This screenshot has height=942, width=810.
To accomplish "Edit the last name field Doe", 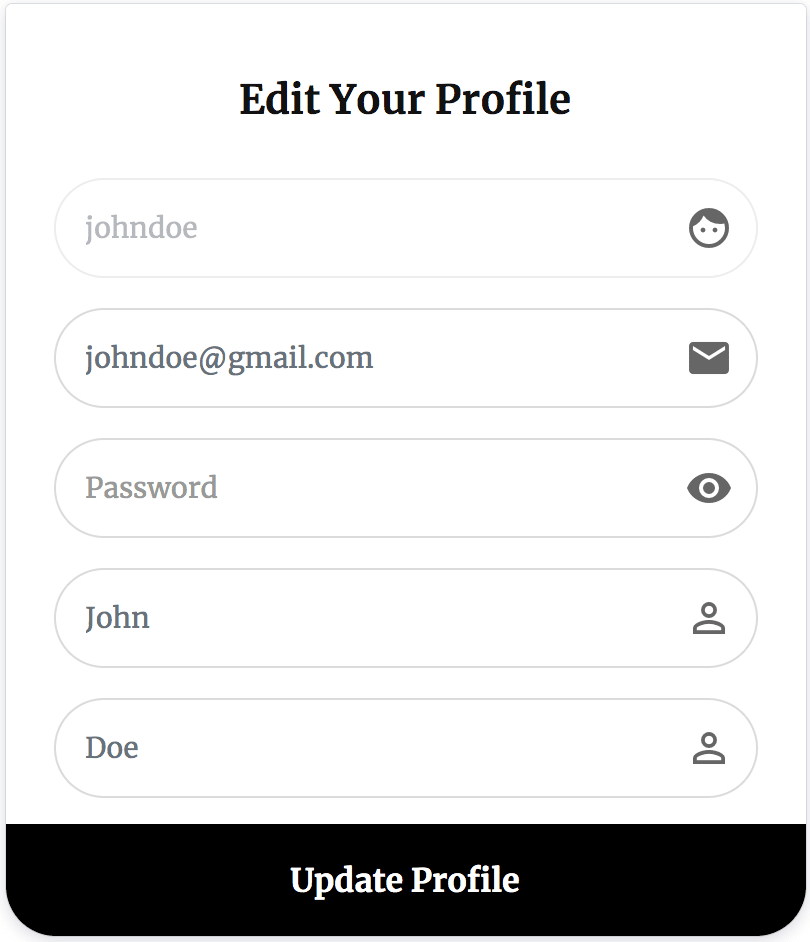I will point(370,748).
